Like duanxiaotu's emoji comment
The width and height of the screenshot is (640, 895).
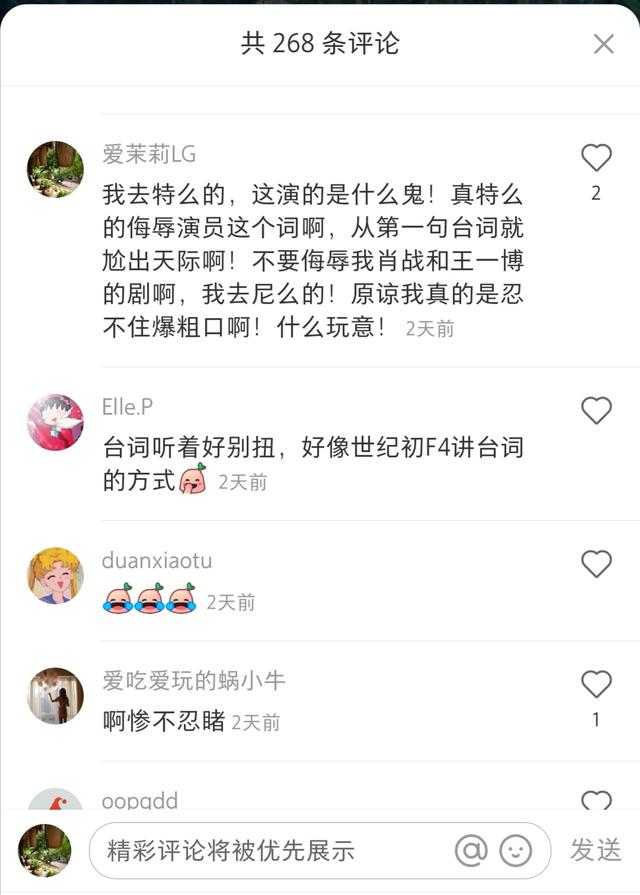click(596, 564)
